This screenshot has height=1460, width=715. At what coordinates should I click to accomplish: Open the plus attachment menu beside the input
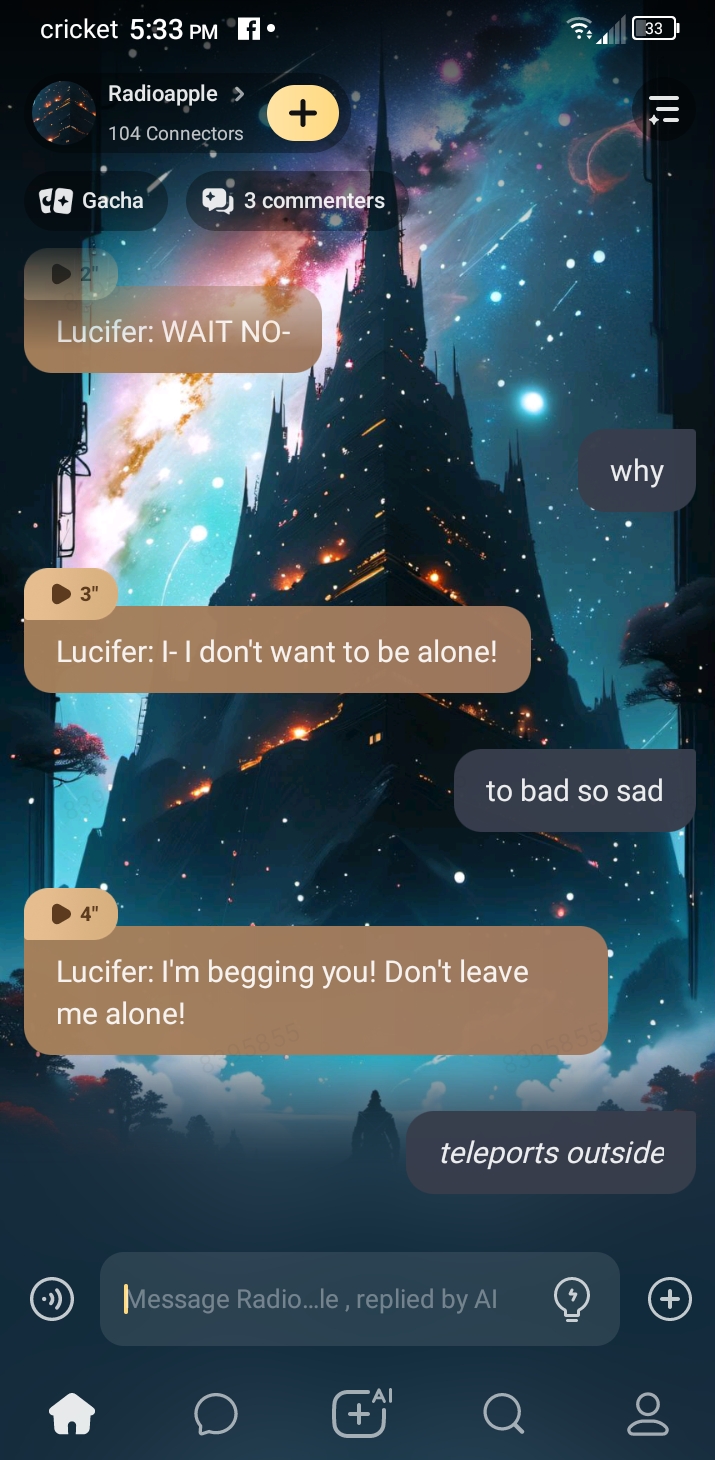pyautogui.click(x=670, y=1299)
